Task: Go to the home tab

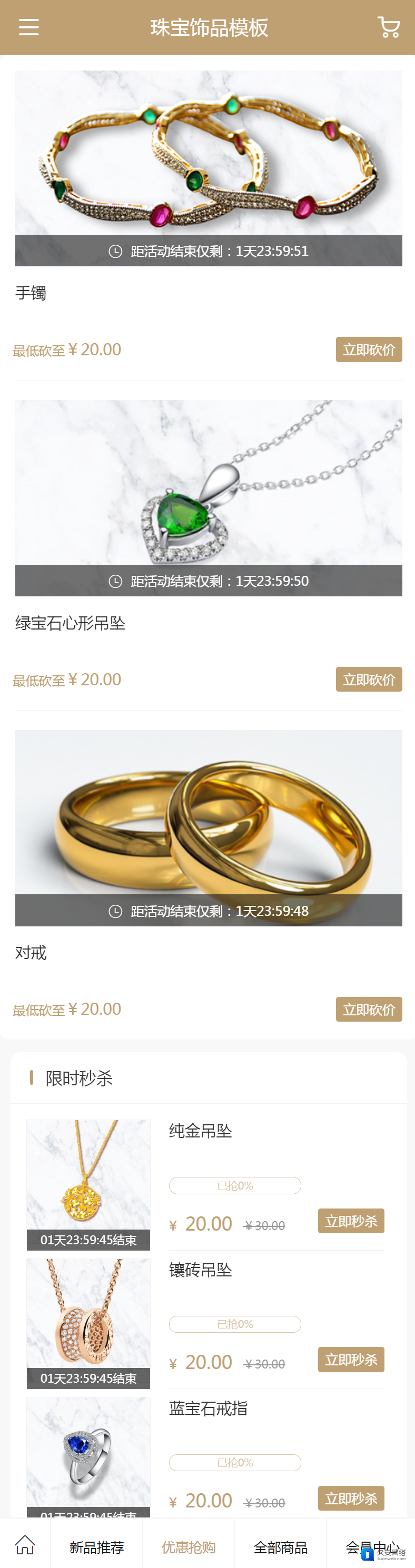Action: pyautogui.click(x=25, y=1544)
